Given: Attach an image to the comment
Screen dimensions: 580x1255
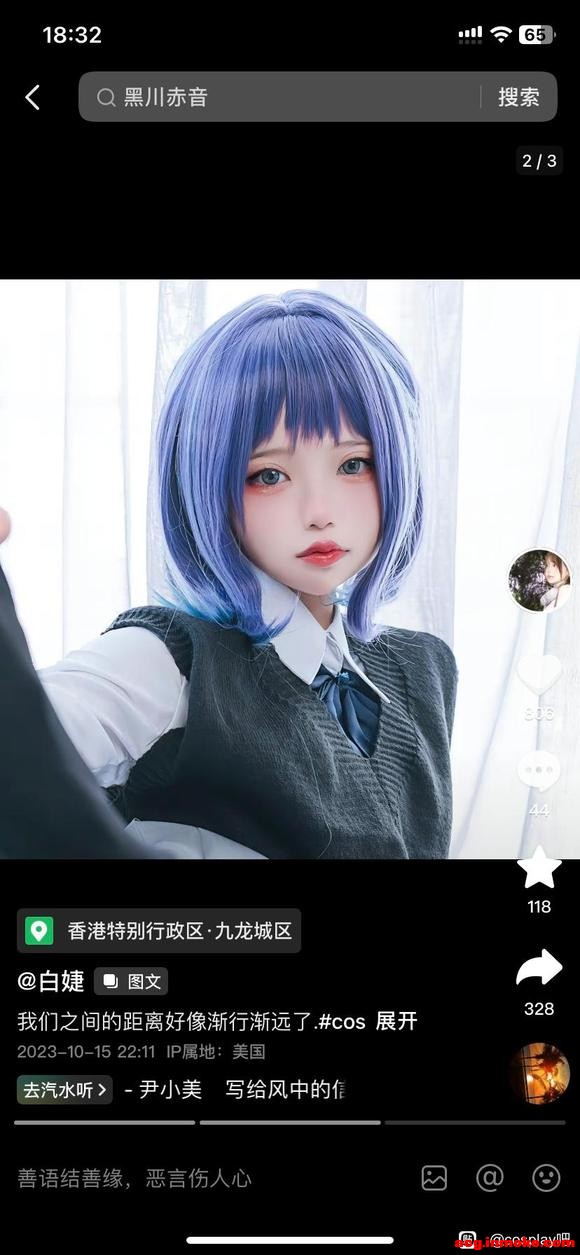Looking at the screenshot, I should tap(434, 1178).
